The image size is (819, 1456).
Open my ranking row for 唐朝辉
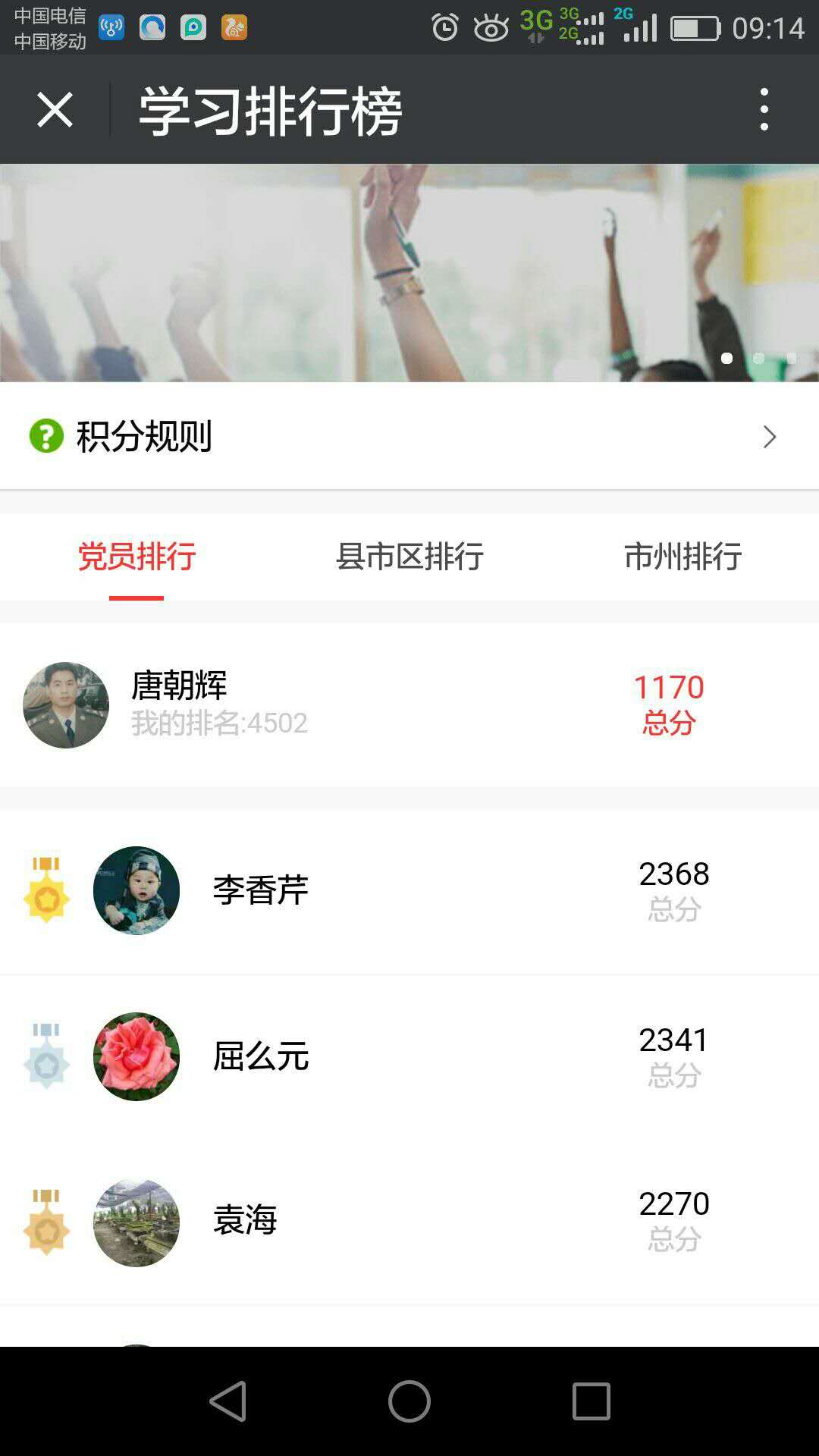409,704
